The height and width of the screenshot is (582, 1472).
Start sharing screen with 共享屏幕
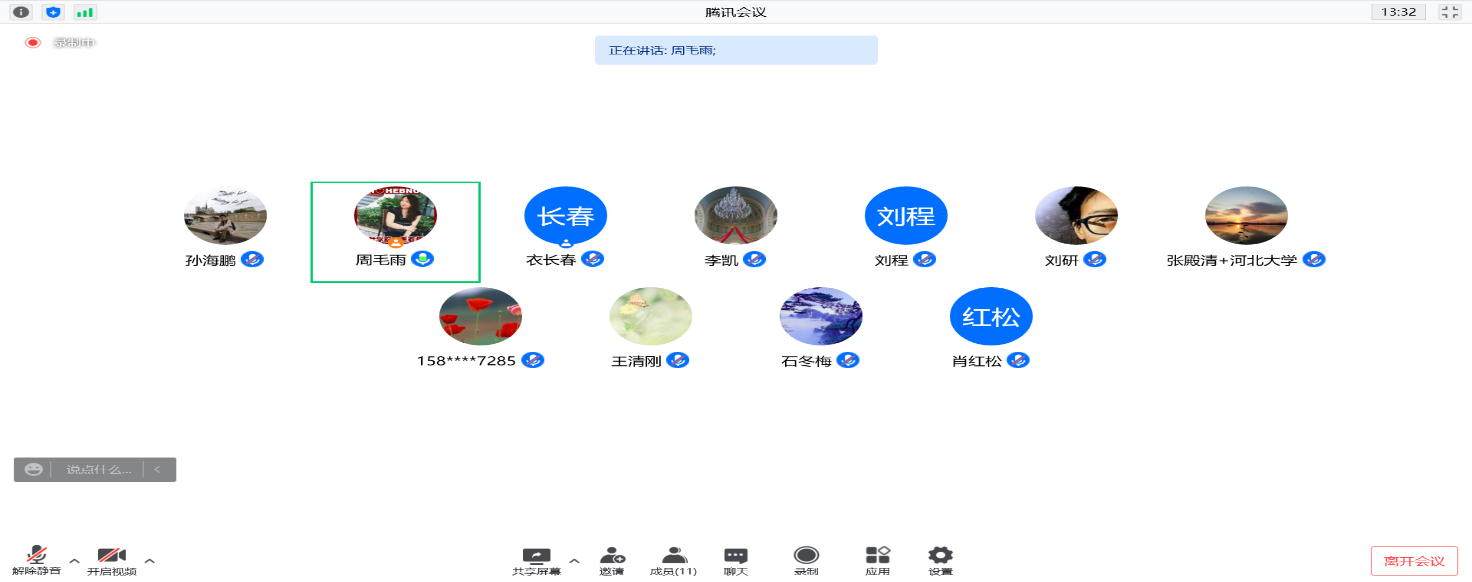point(536,560)
